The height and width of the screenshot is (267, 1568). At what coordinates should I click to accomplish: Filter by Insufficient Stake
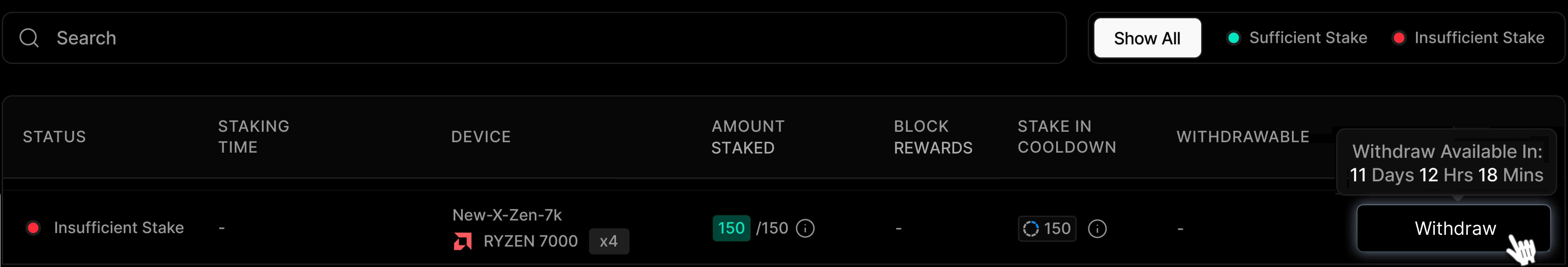click(1468, 38)
